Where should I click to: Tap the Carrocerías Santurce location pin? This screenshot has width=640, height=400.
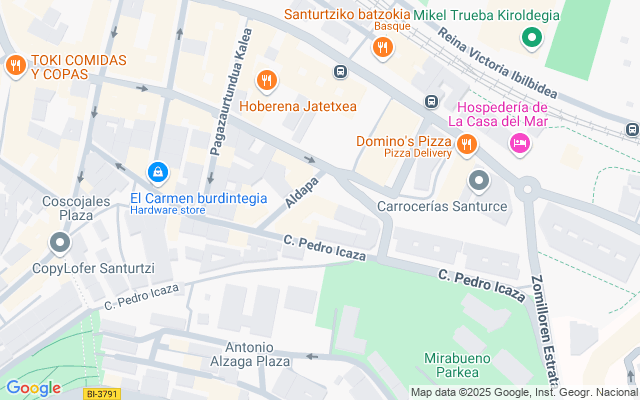tap(479, 181)
